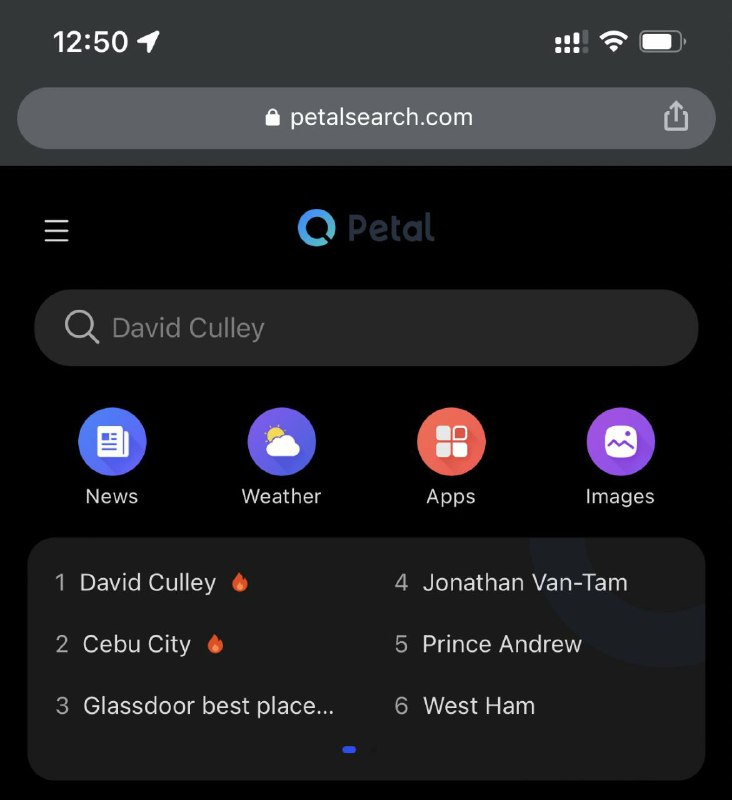Open the Prince Andrew trending search
732x800 pixels.
(502, 644)
